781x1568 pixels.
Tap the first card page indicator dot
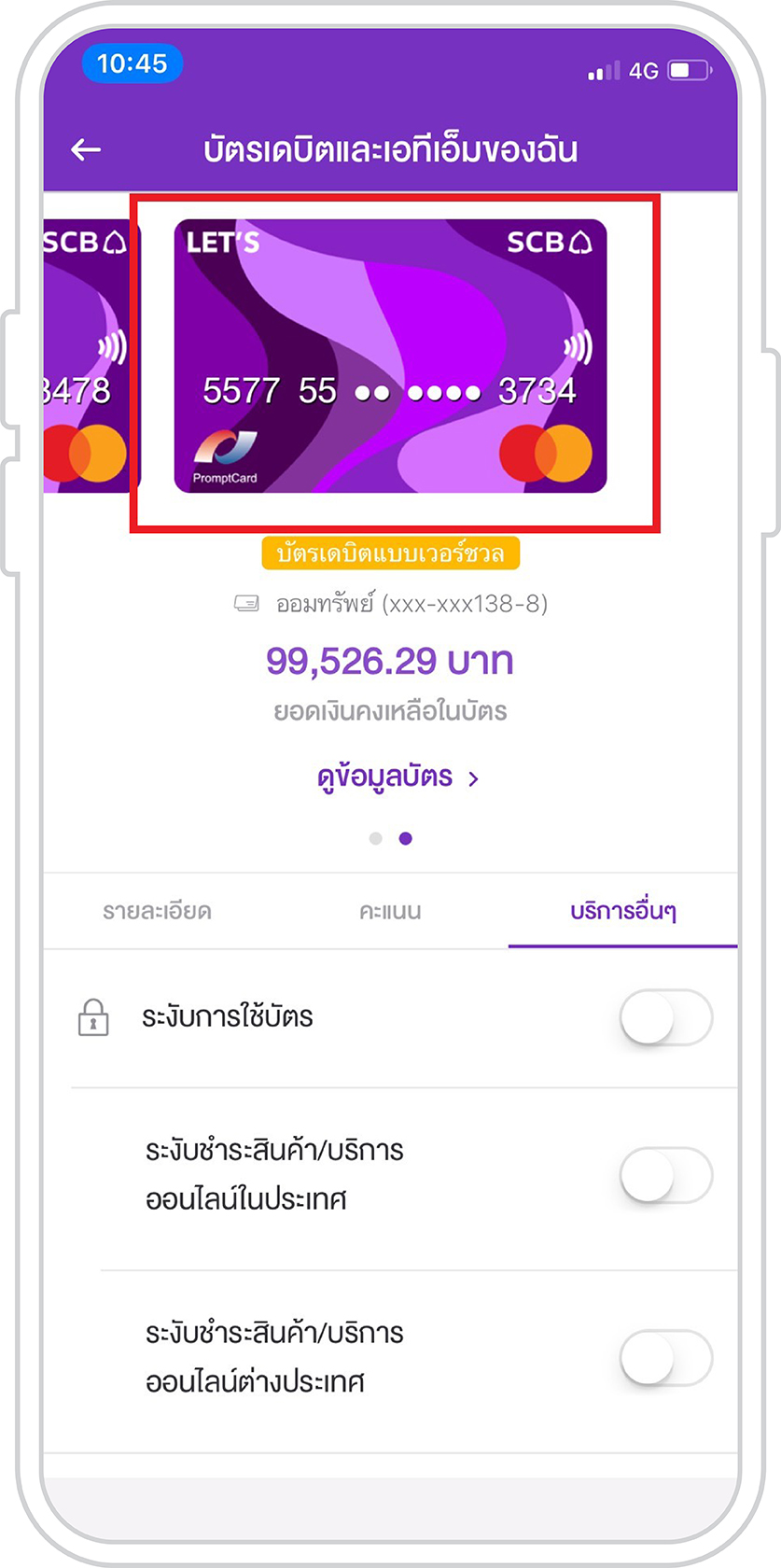(x=375, y=838)
